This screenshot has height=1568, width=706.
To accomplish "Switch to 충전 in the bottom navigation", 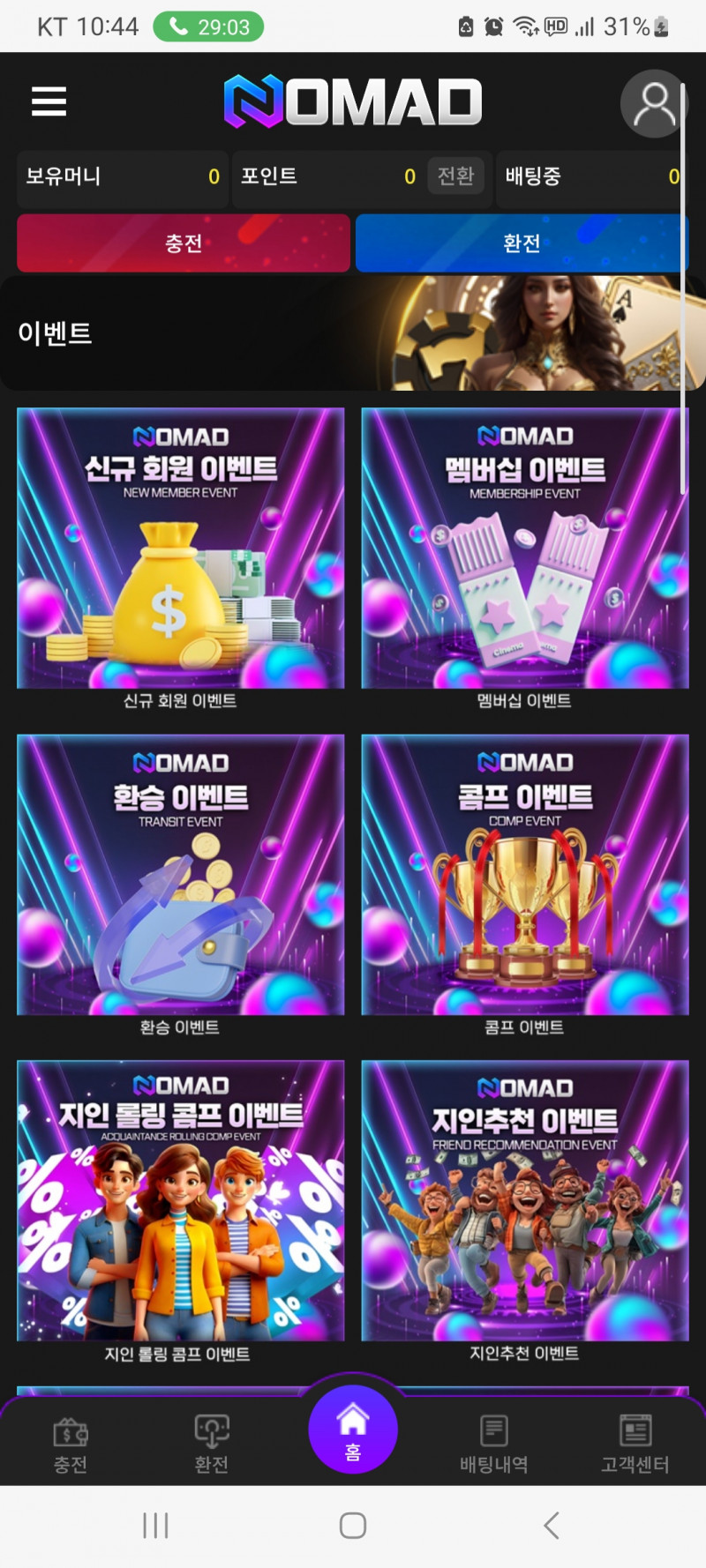I will pos(71,1445).
